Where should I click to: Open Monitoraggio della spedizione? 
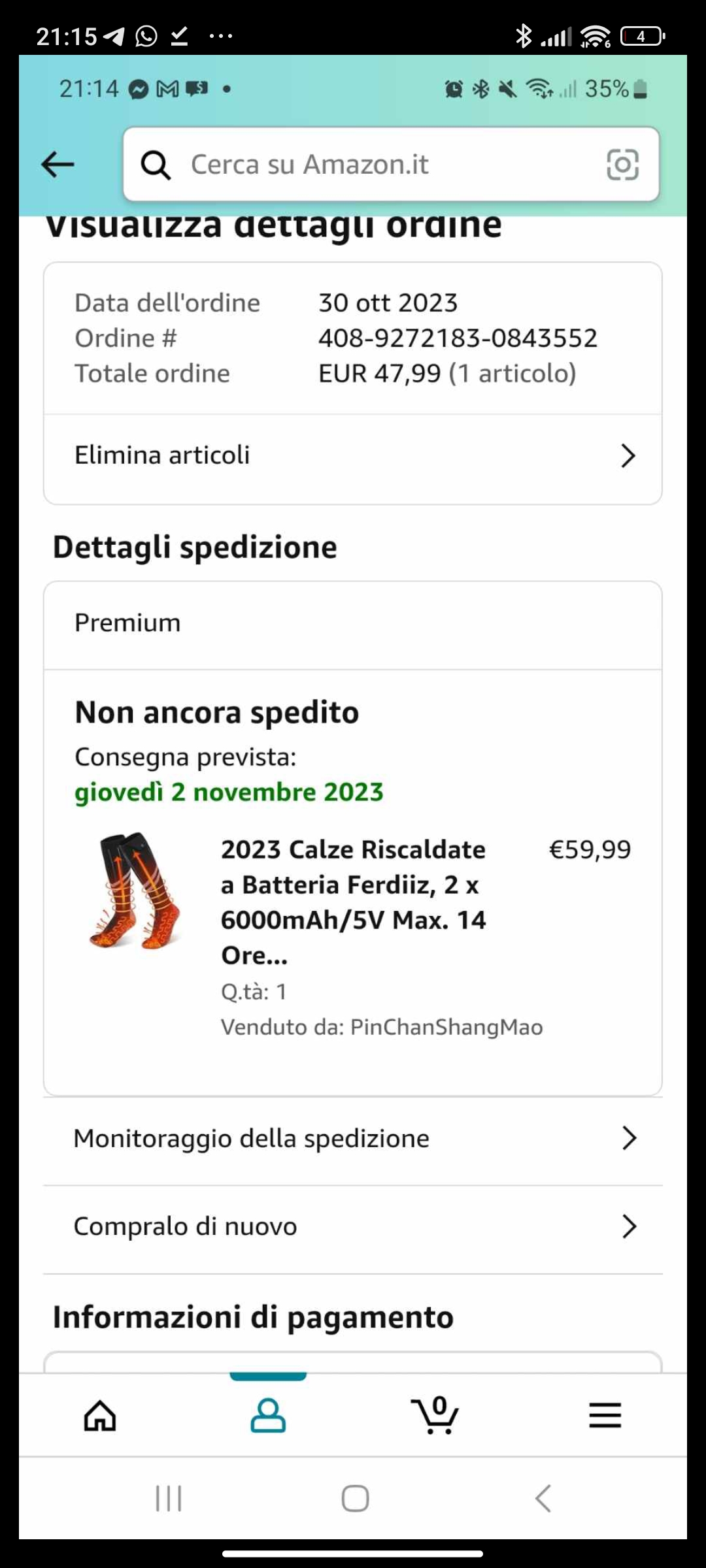pyautogui.click(x=353, y=1138)
